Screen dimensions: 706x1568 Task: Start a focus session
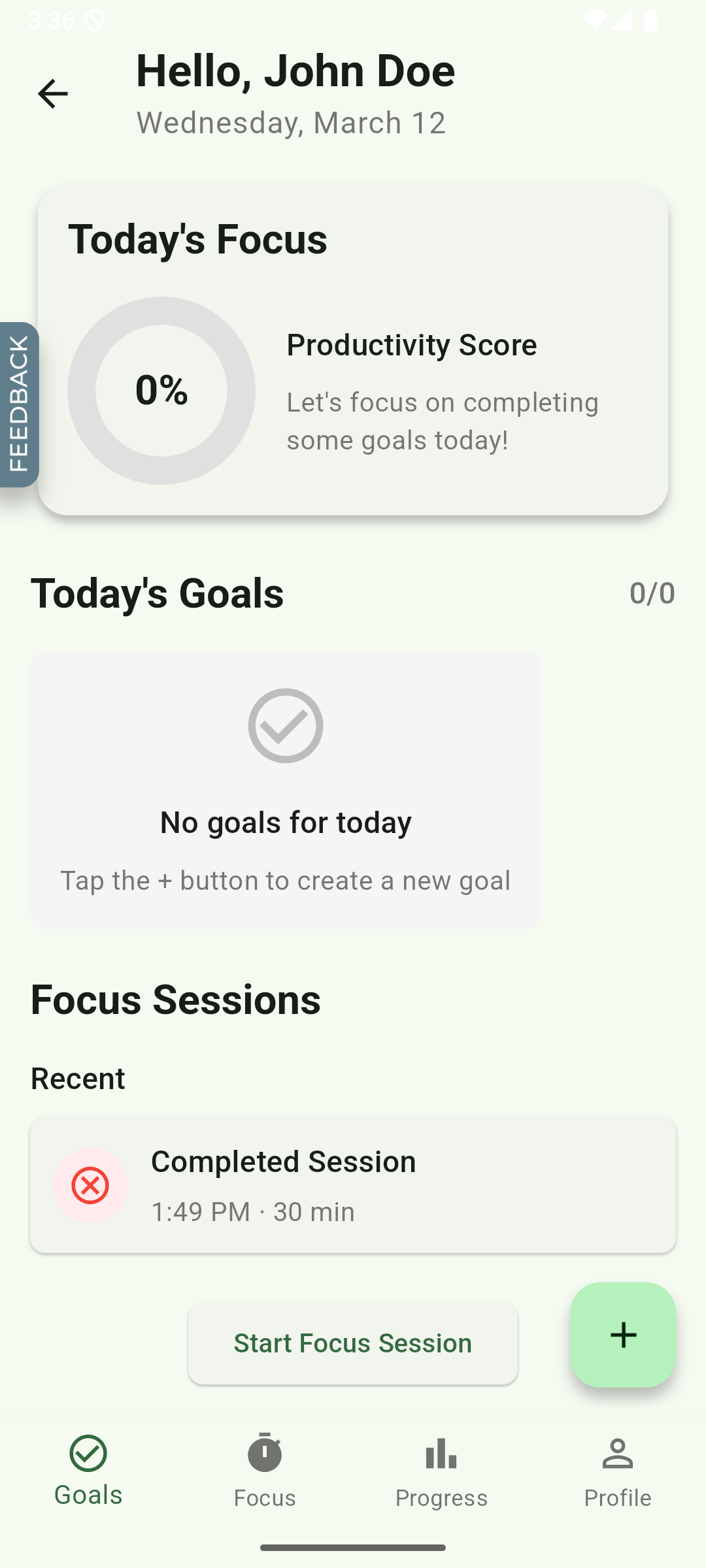click(353, 1343)
